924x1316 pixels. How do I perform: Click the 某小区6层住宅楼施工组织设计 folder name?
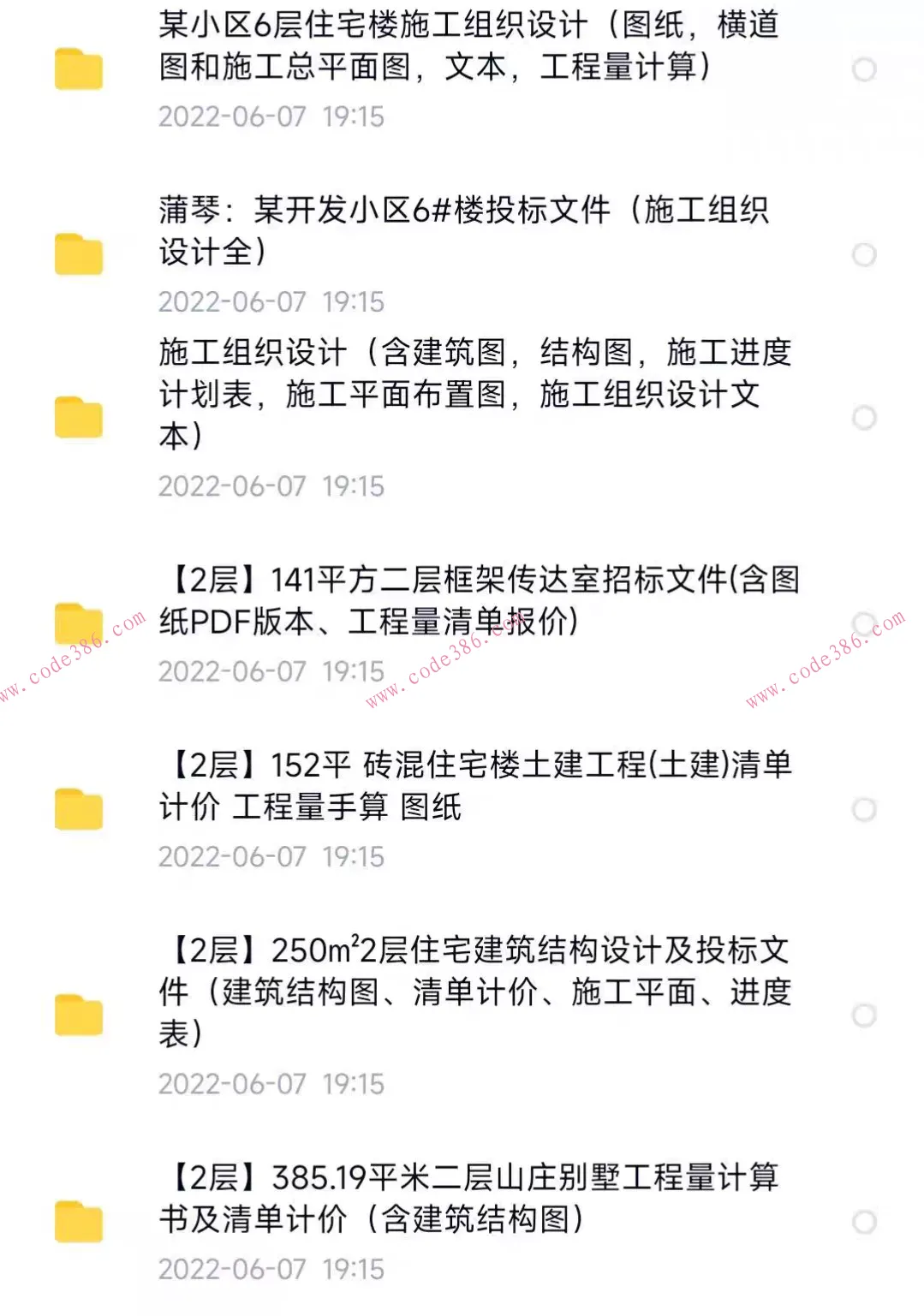[x=471, y=47]
